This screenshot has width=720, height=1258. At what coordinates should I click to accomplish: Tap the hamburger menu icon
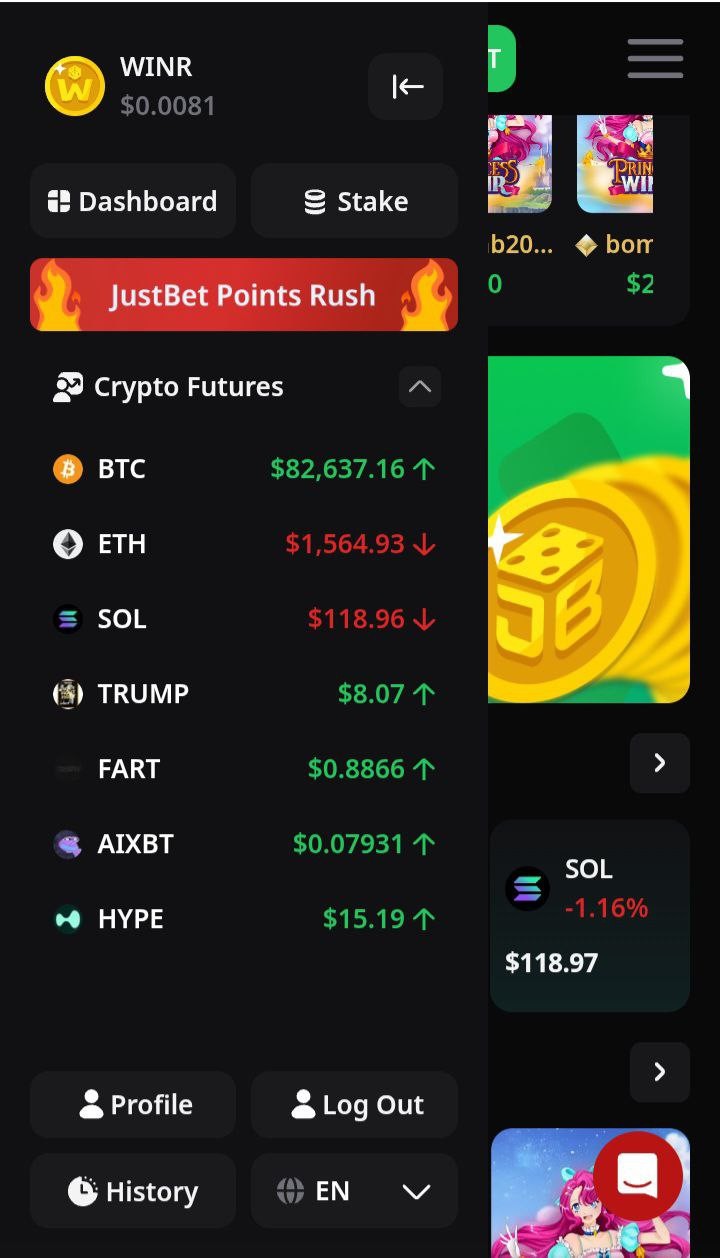(x=655, y=59)
